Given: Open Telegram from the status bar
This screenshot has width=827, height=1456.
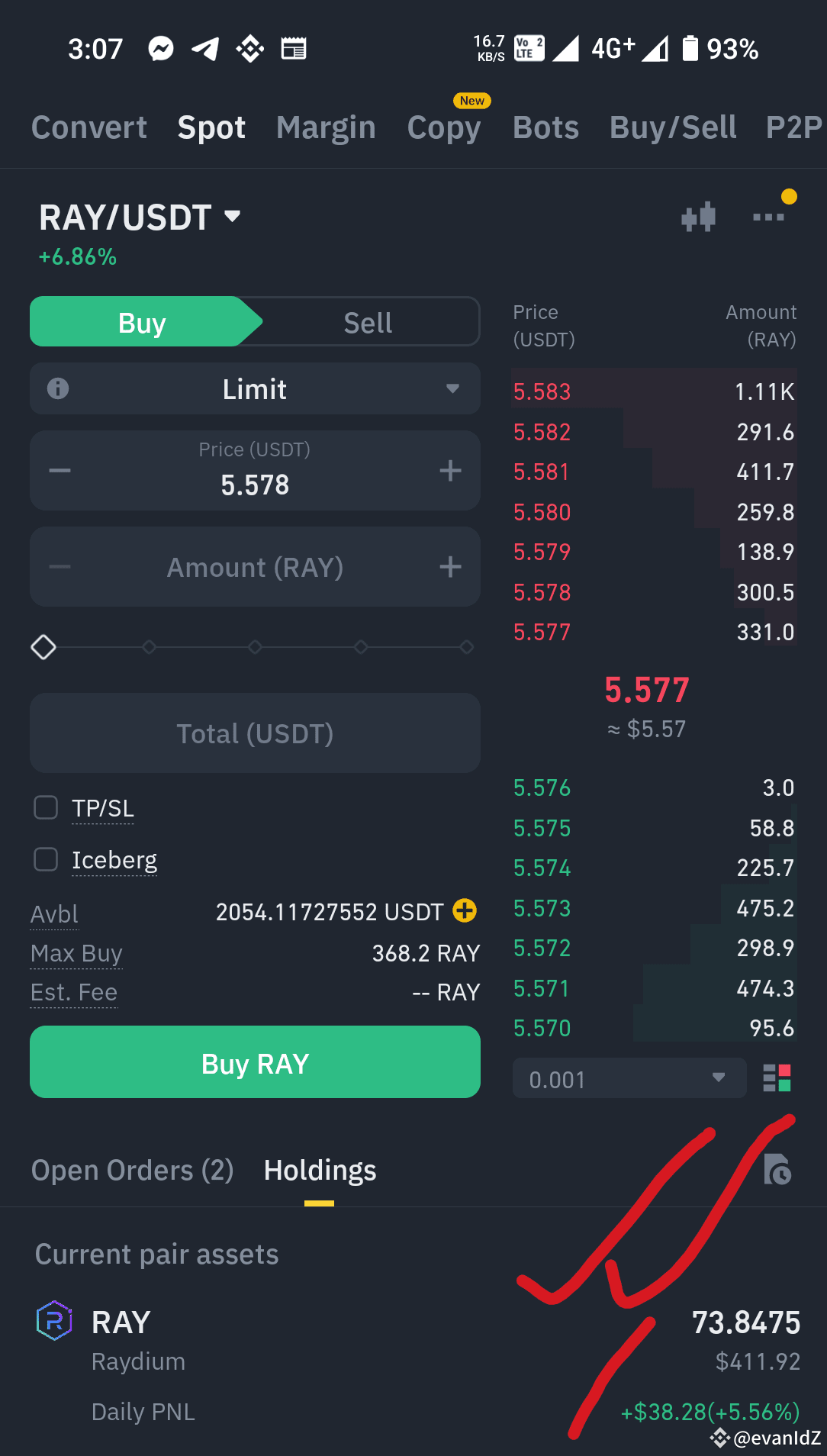Looking at the screenshot, I should 203,48.
